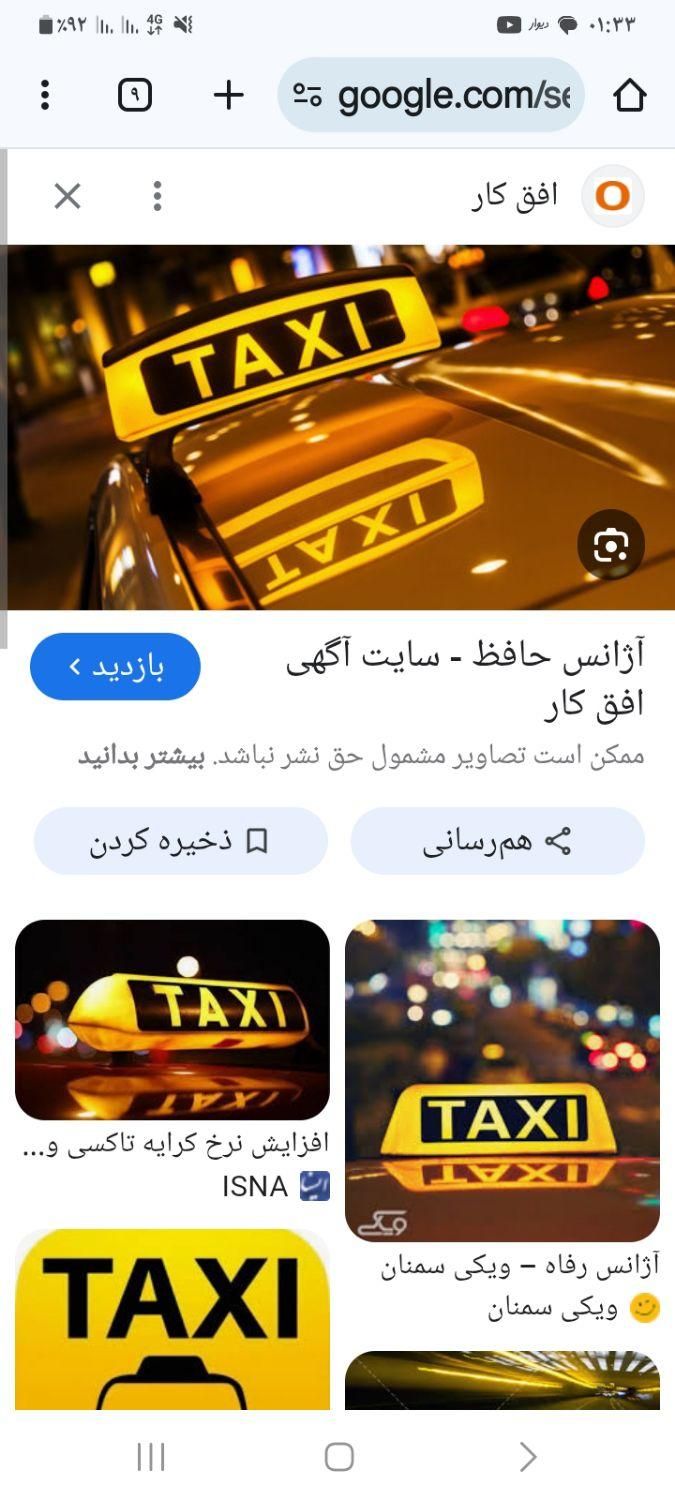
Task: Tap the بازدید visit button
Action: [x=116, y=666]
